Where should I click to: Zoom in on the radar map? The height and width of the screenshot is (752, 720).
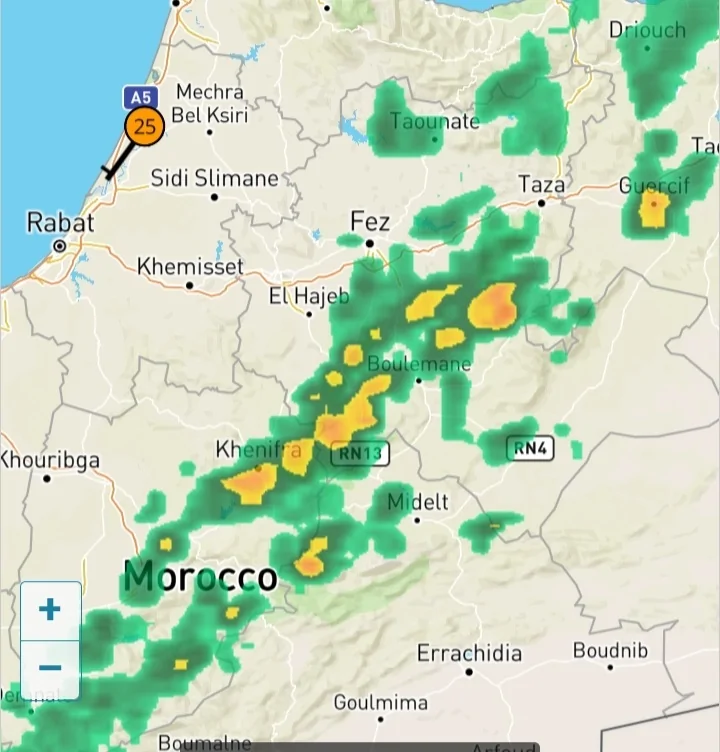point(50,610)
